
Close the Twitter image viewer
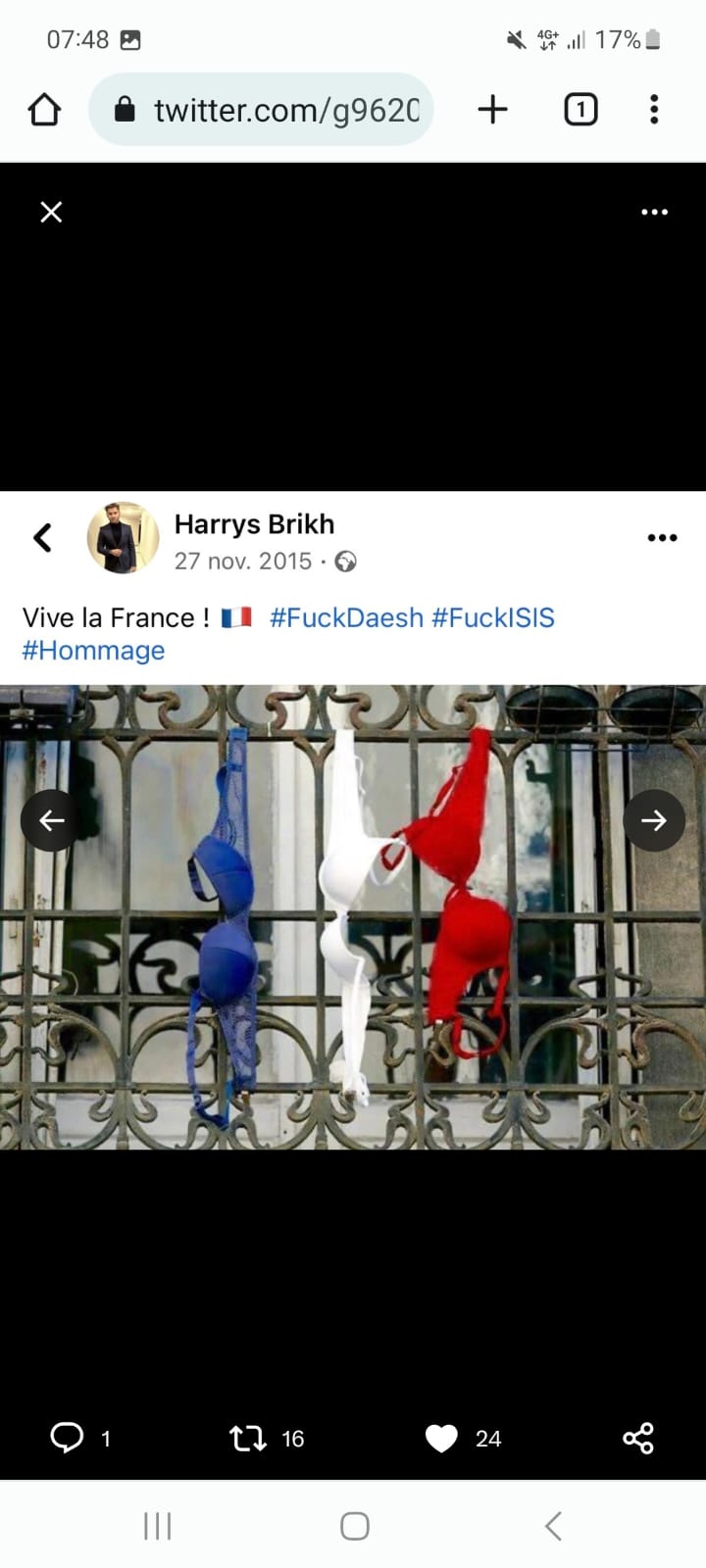(x=51, y=212)
